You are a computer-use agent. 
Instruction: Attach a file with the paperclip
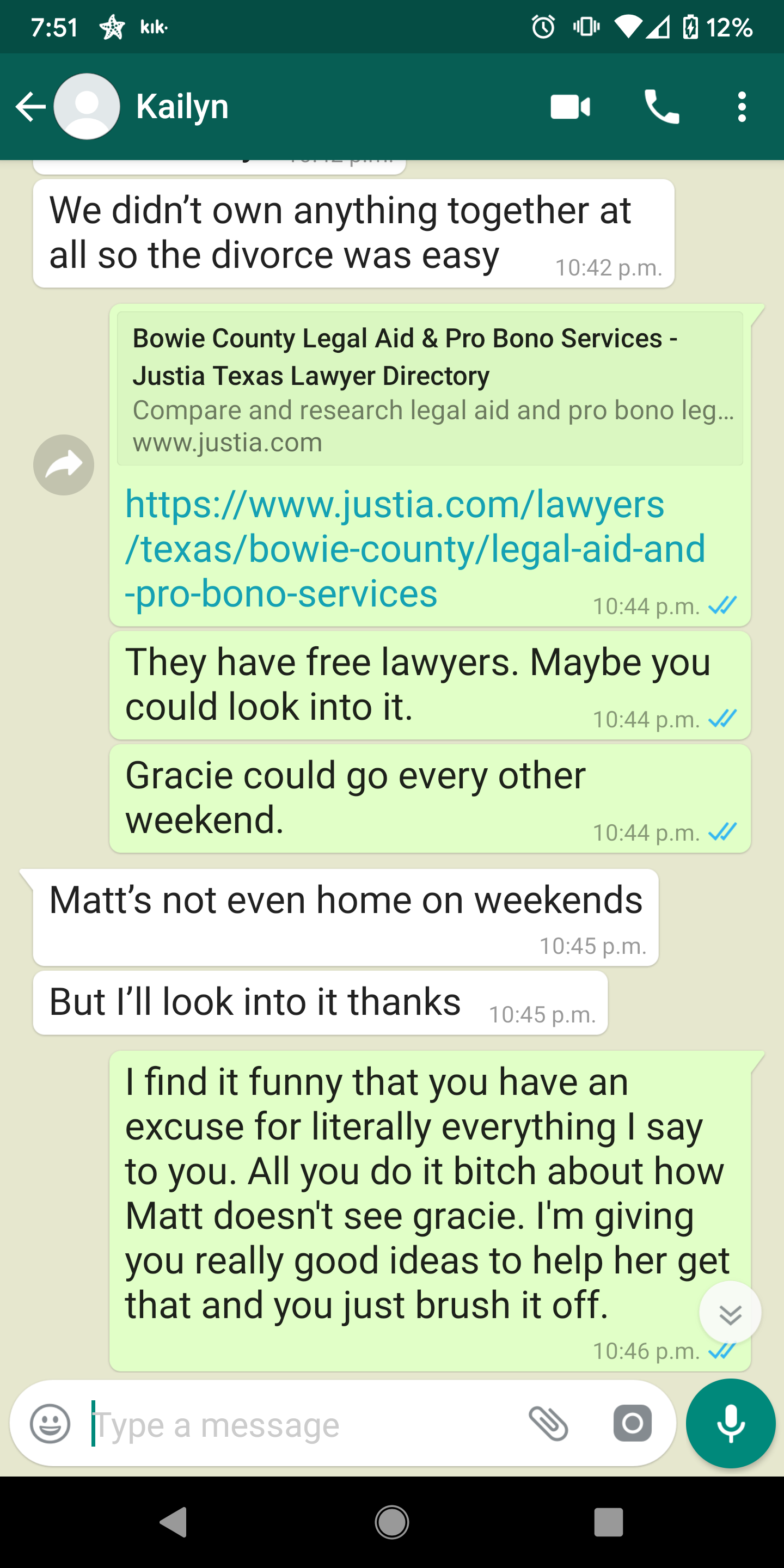click(548, 1424)
